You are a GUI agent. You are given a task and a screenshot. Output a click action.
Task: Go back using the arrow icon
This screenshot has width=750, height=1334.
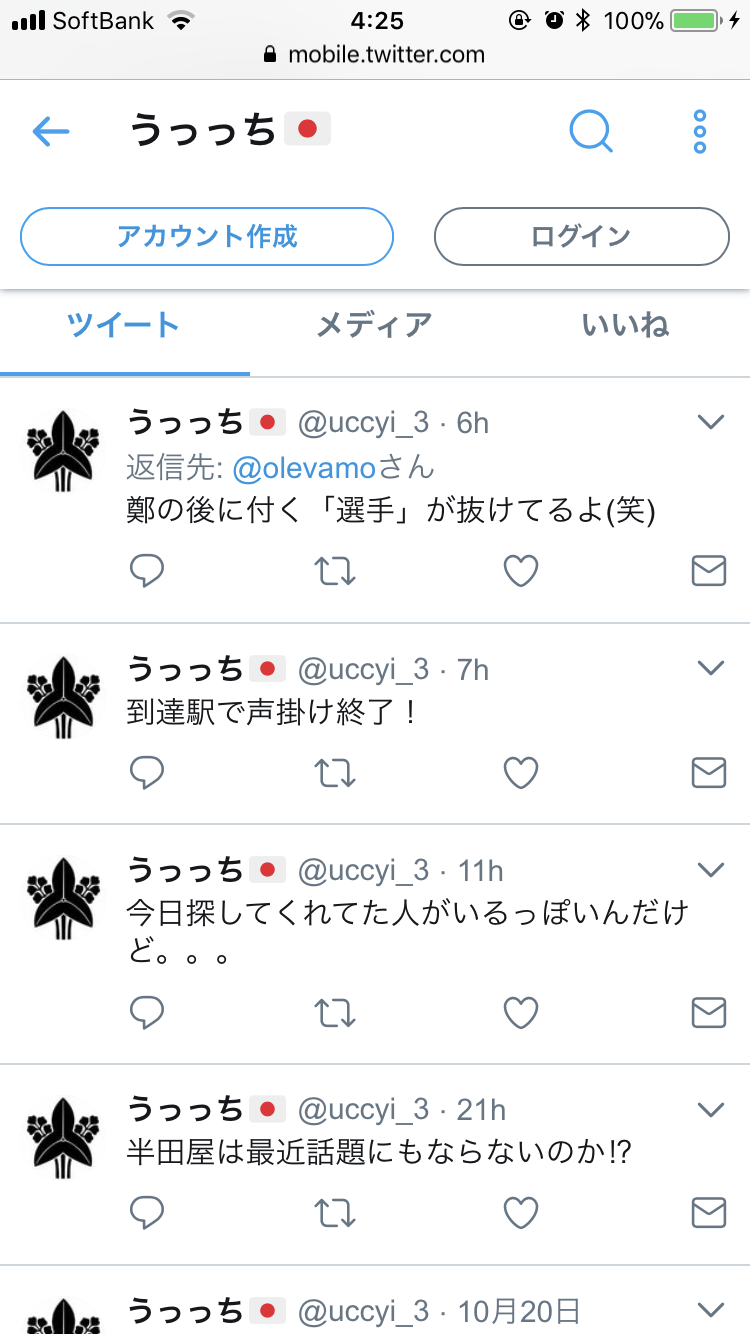point(51,131)
